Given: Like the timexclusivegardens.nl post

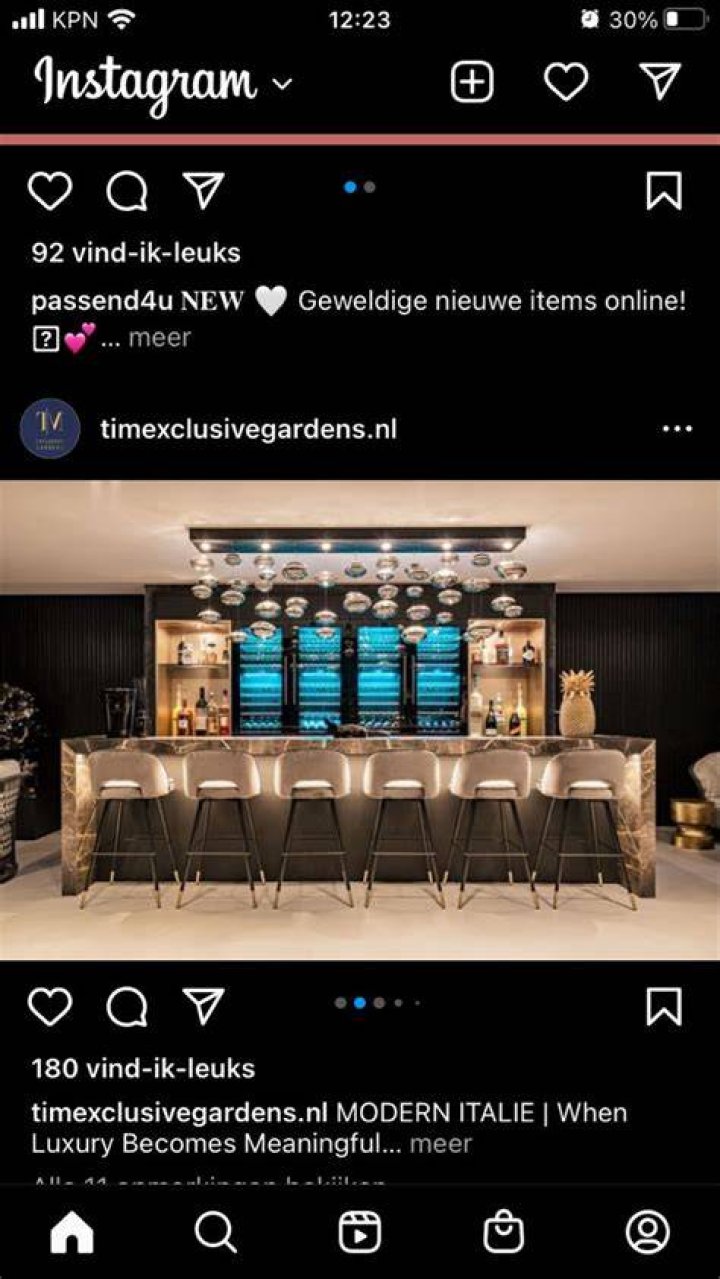Looking at the screenshot, I should coord(50,1007).
